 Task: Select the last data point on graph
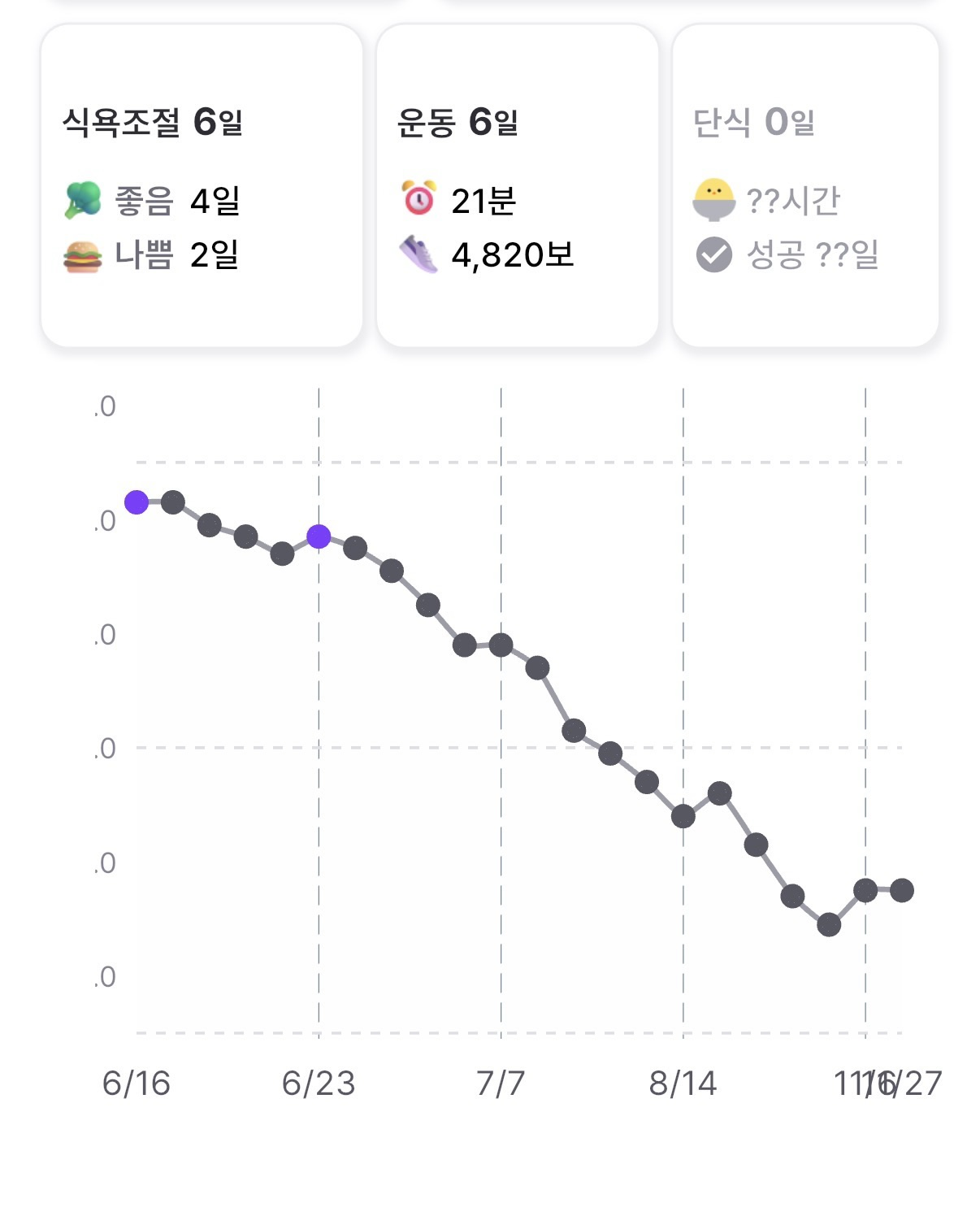point(902,891)
